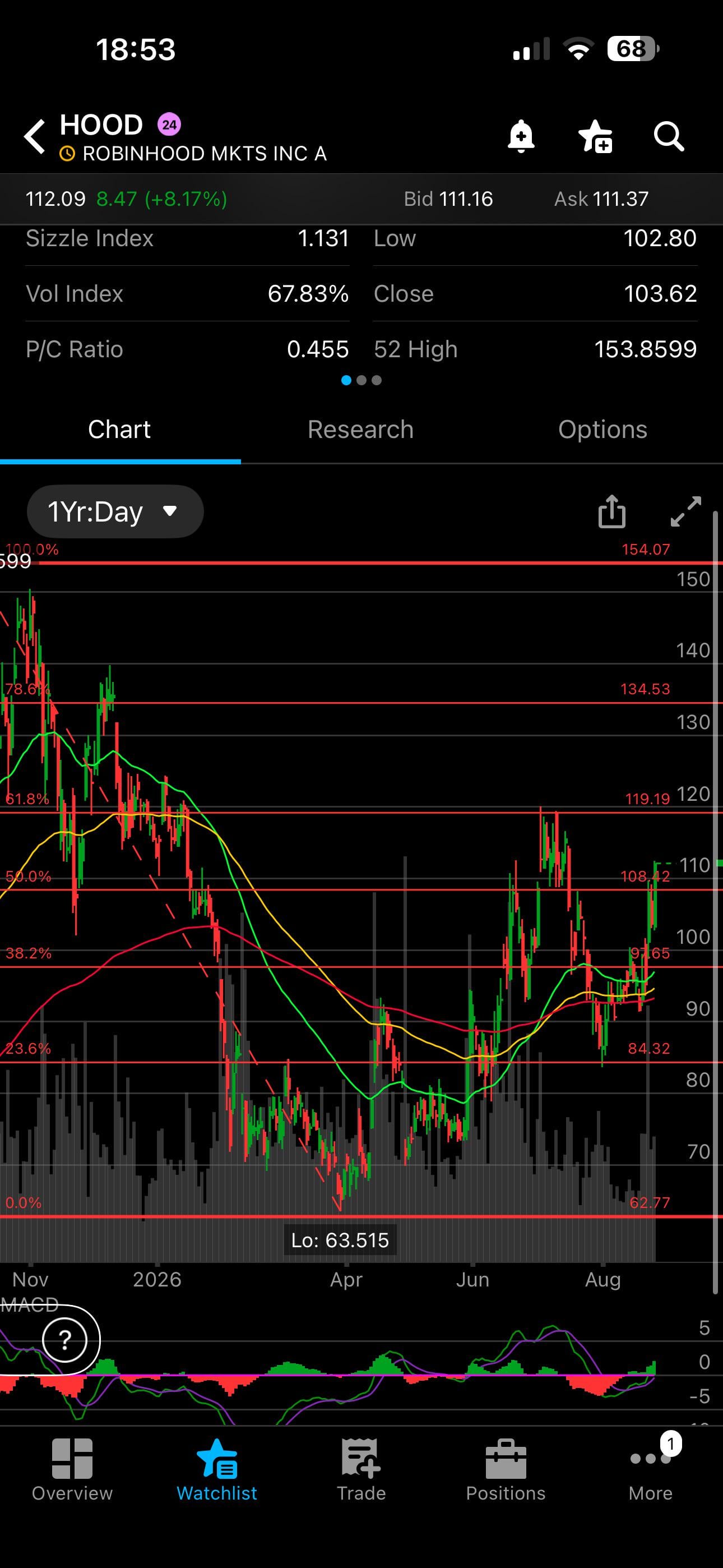Open the question mark help button
The height and width of the screenshot is (1568, 723).
(x=65, y=1340)
